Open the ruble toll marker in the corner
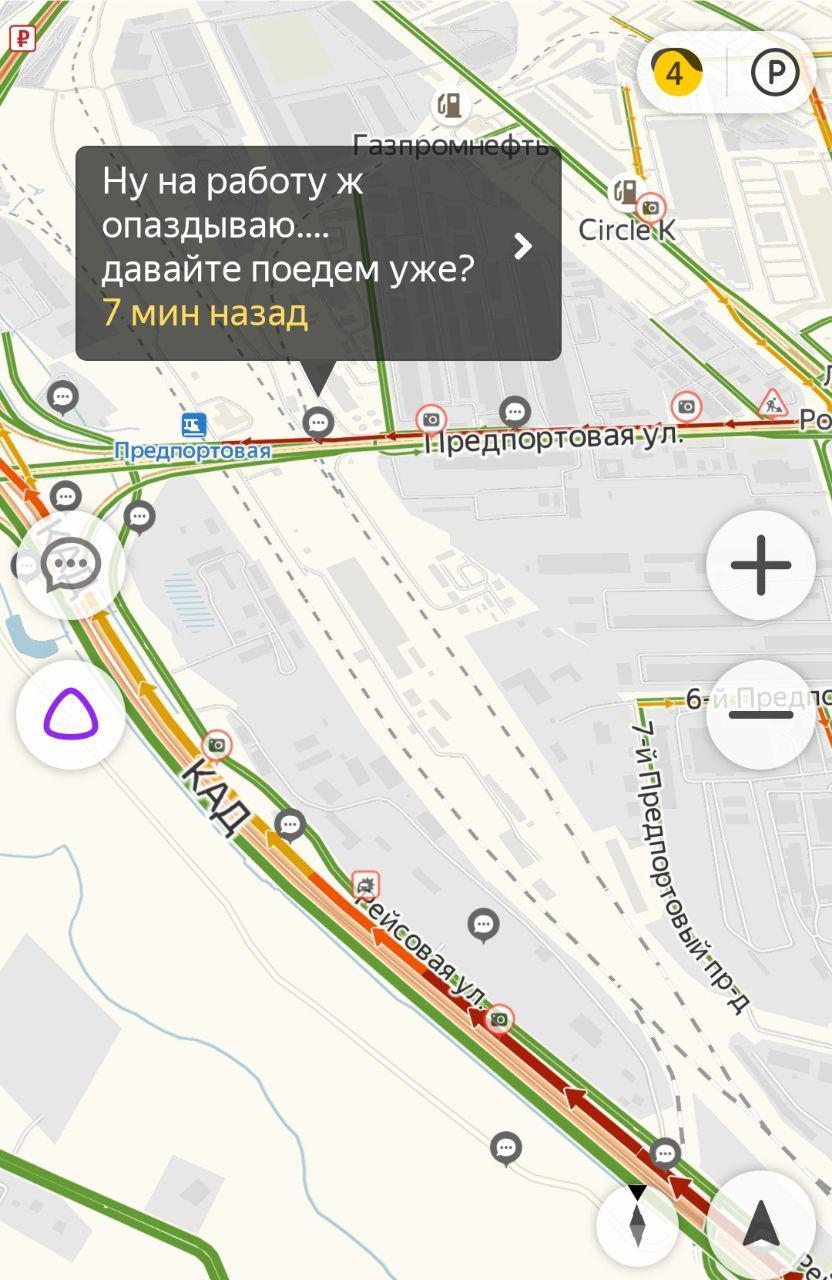832x1280 pixels. click(x=21, y=38)
